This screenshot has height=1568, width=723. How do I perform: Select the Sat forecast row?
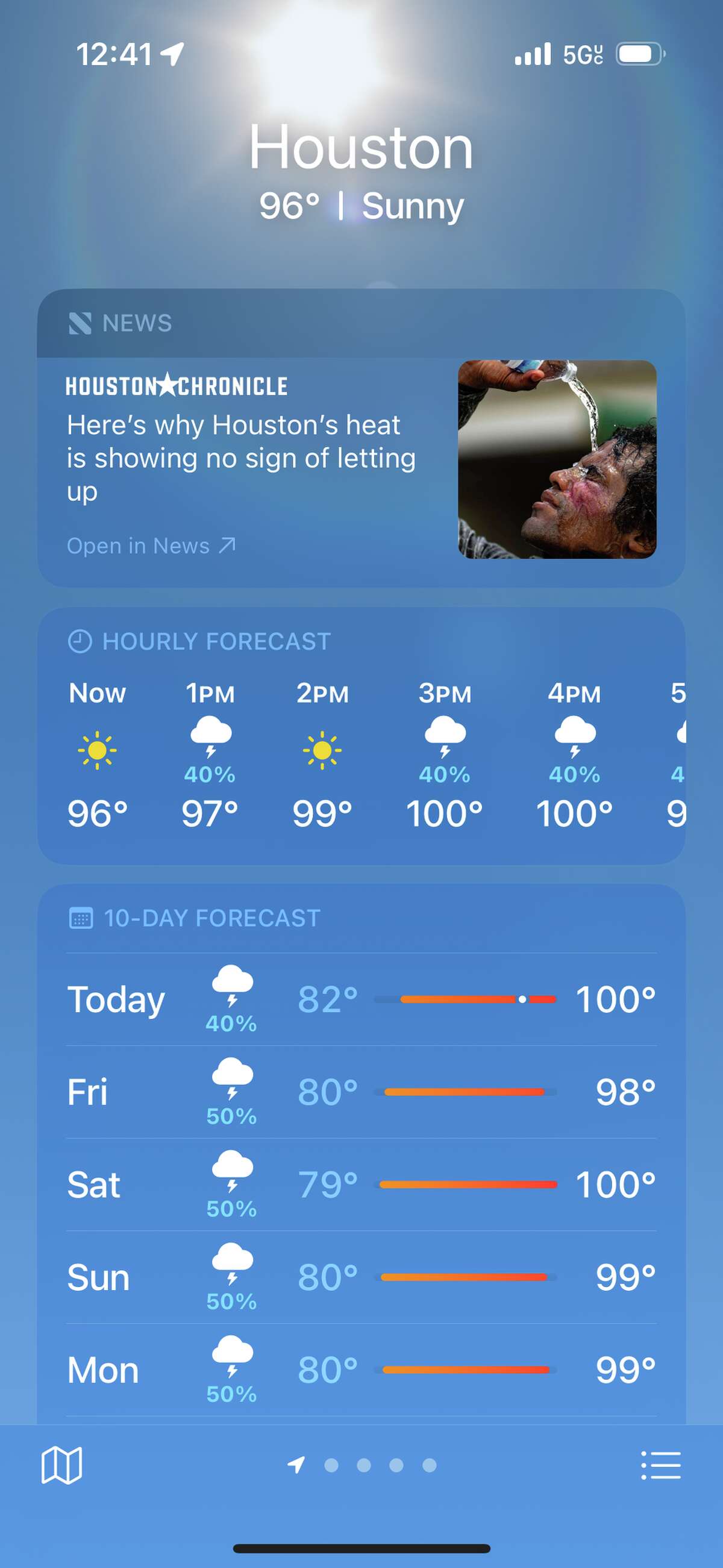[361, 1185]
